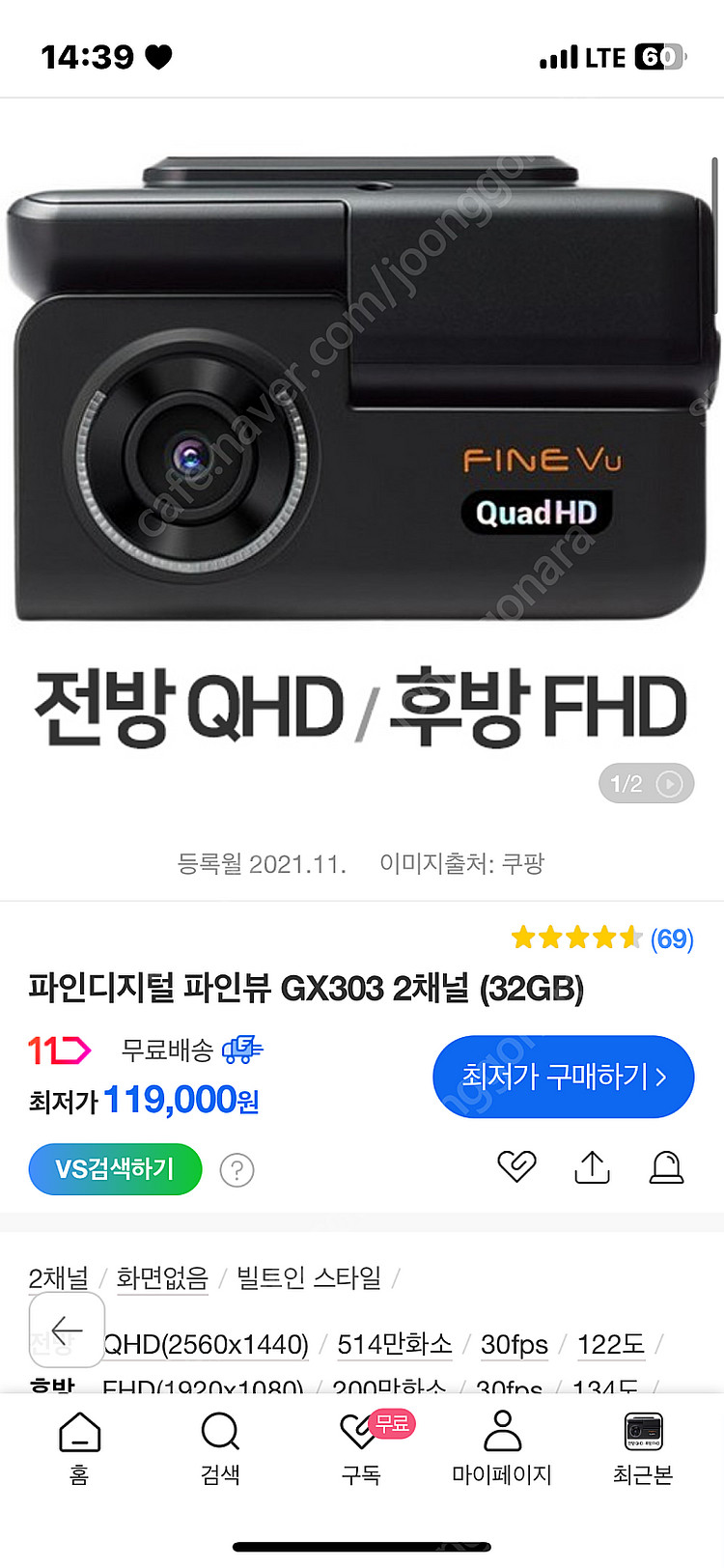Switch to the 홈 tab
The width and height of the screenshot is (724, 1568).
[79, 1446]
